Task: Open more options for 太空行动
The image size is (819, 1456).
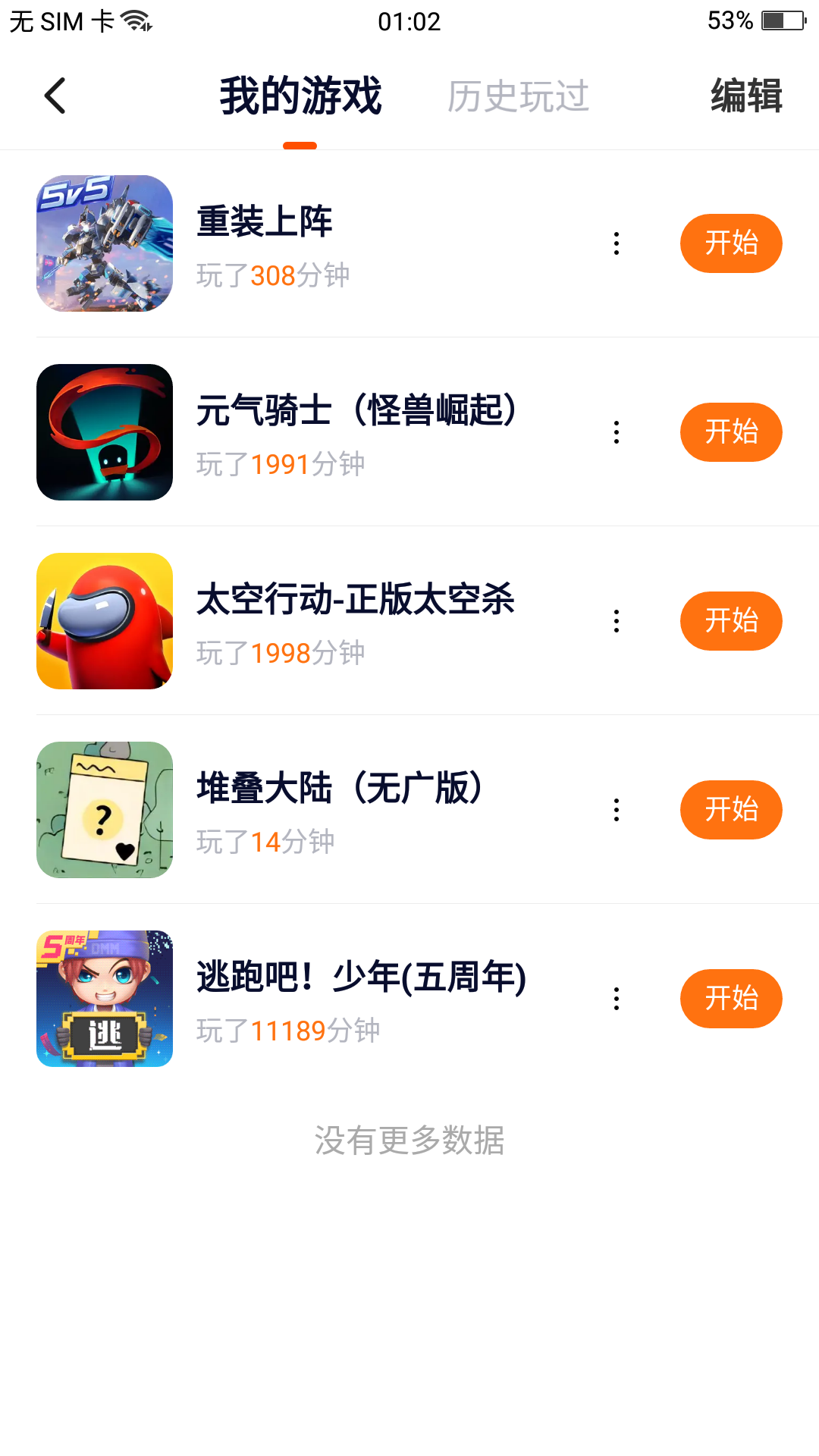Action: [x=617, y=621]
